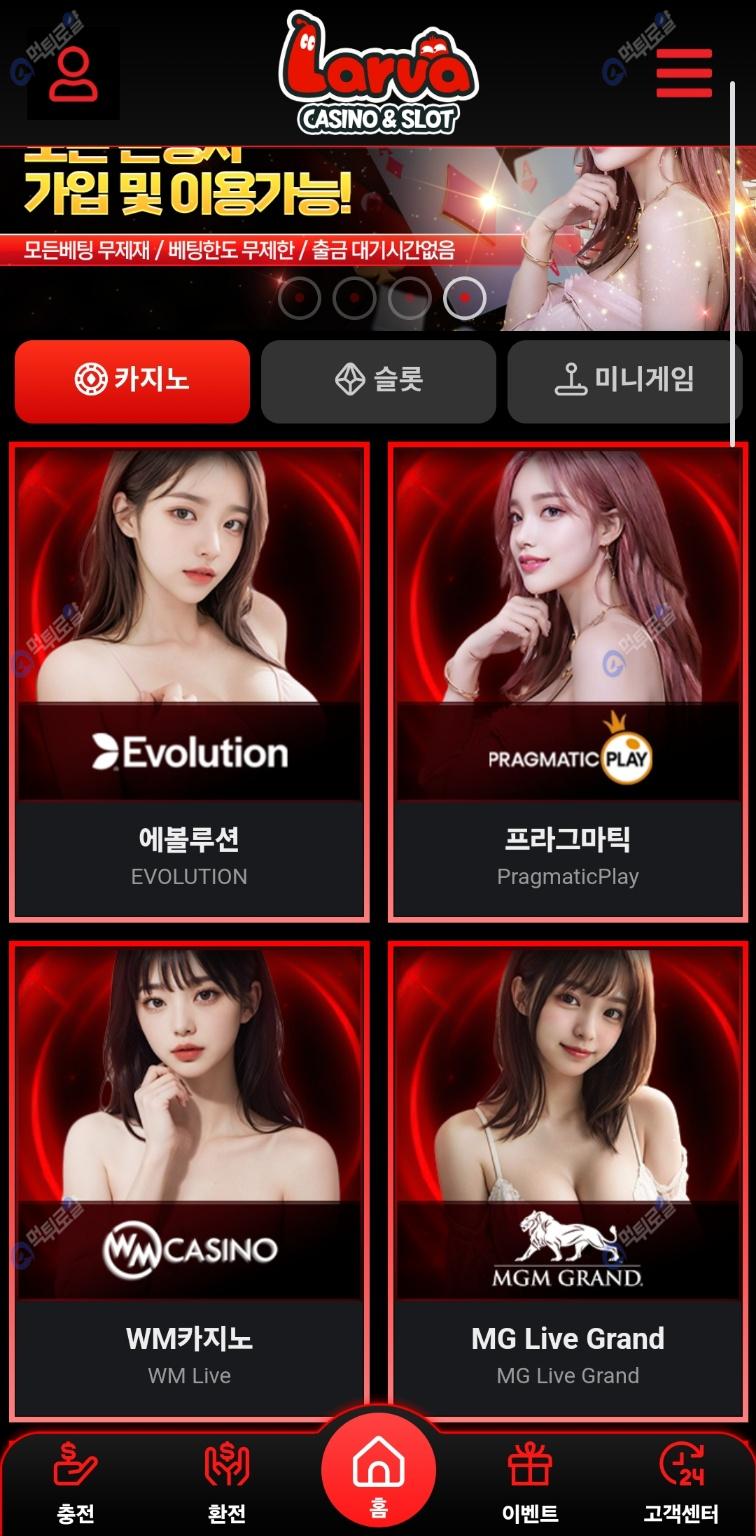Select the first banner page dot

click(299, 297)
